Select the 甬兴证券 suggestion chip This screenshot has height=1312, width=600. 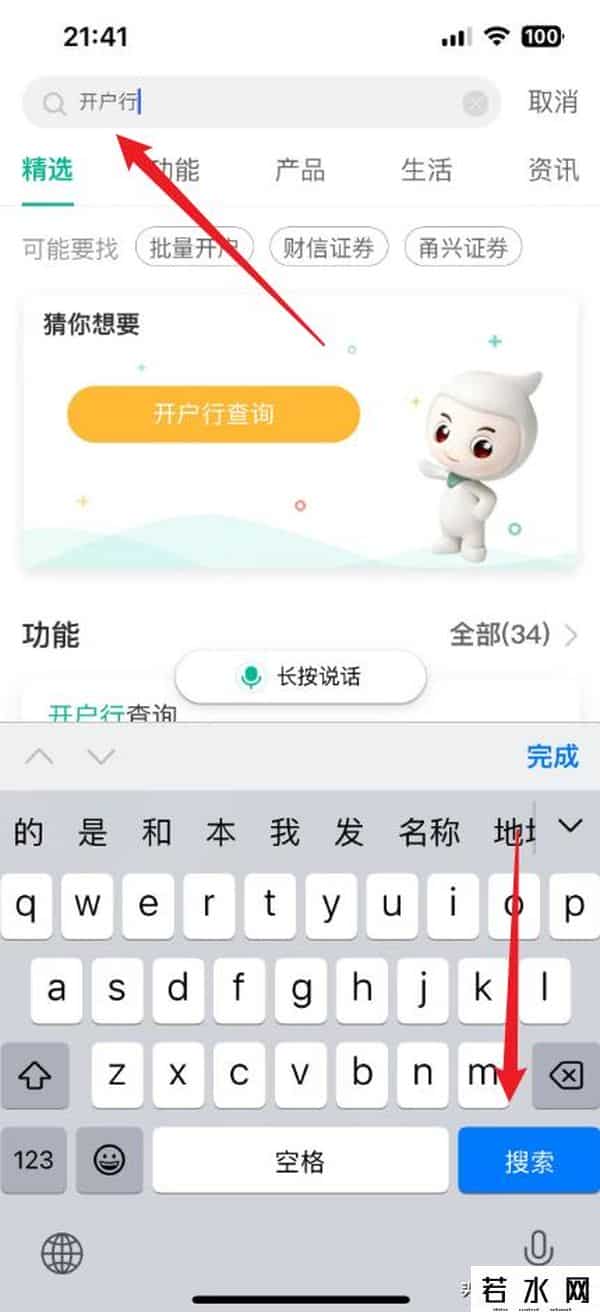(463, 248)
